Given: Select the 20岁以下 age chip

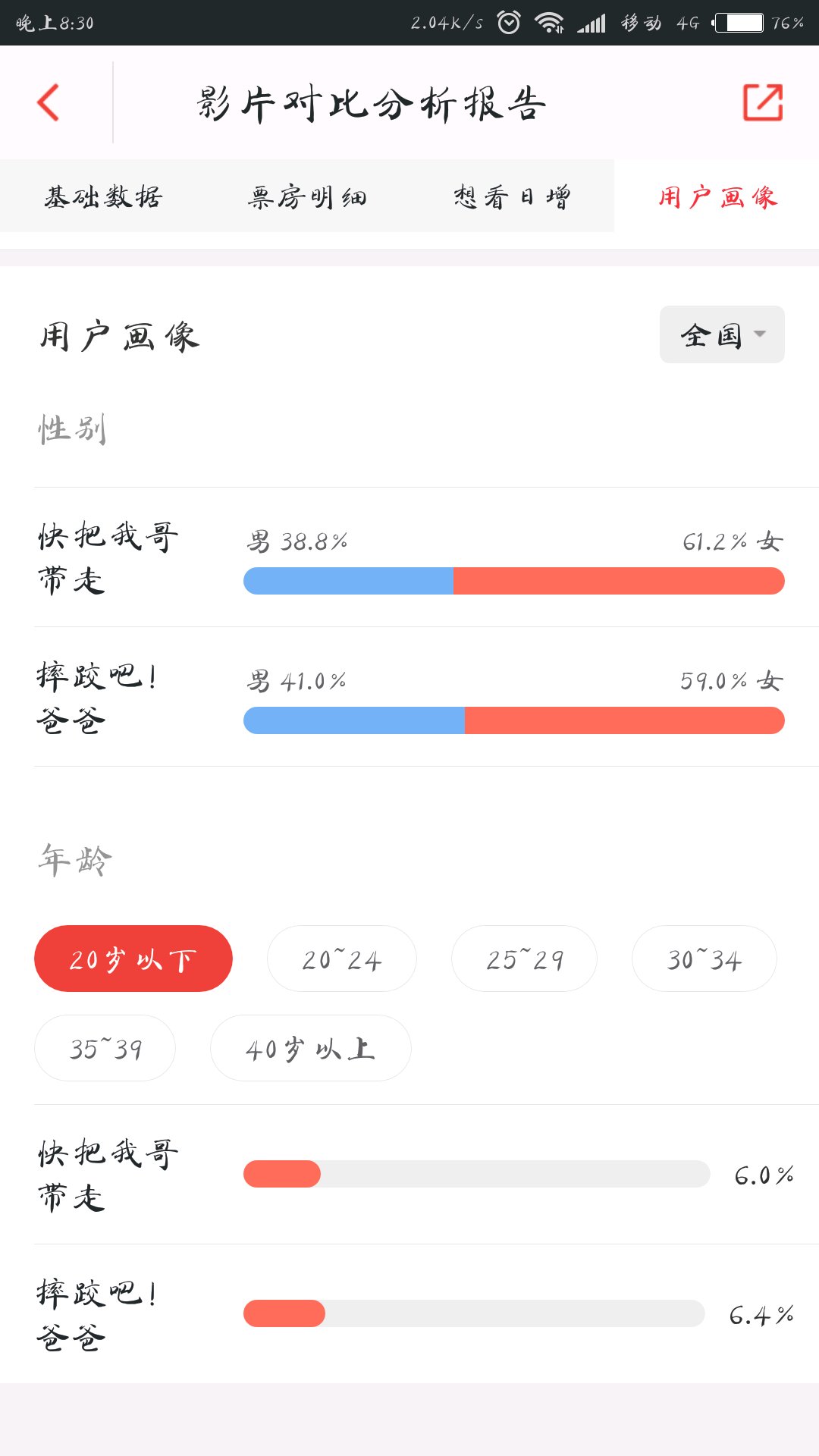Looking at the screenshot, I should tap(133, 959).
